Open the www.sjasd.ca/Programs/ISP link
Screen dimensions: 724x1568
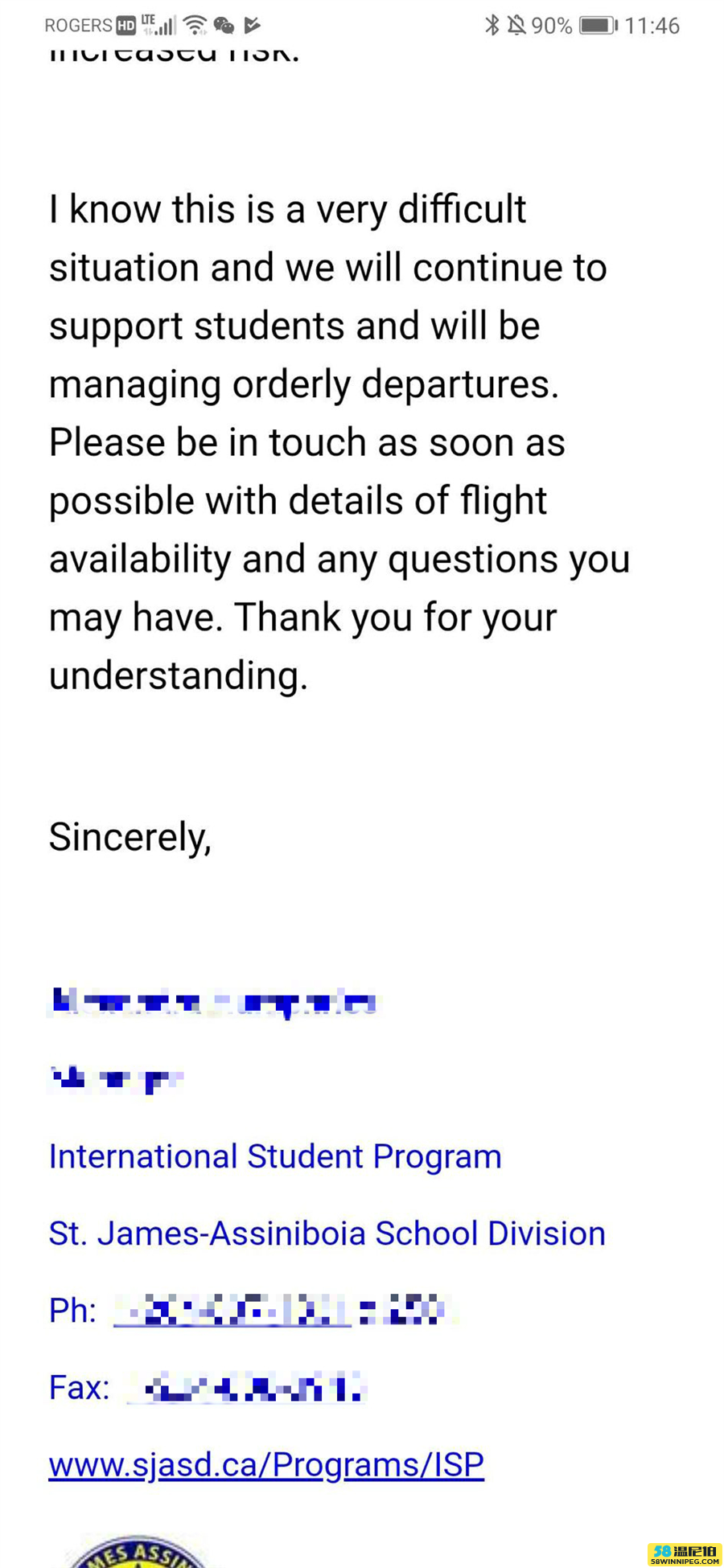tap(266, 1464)
